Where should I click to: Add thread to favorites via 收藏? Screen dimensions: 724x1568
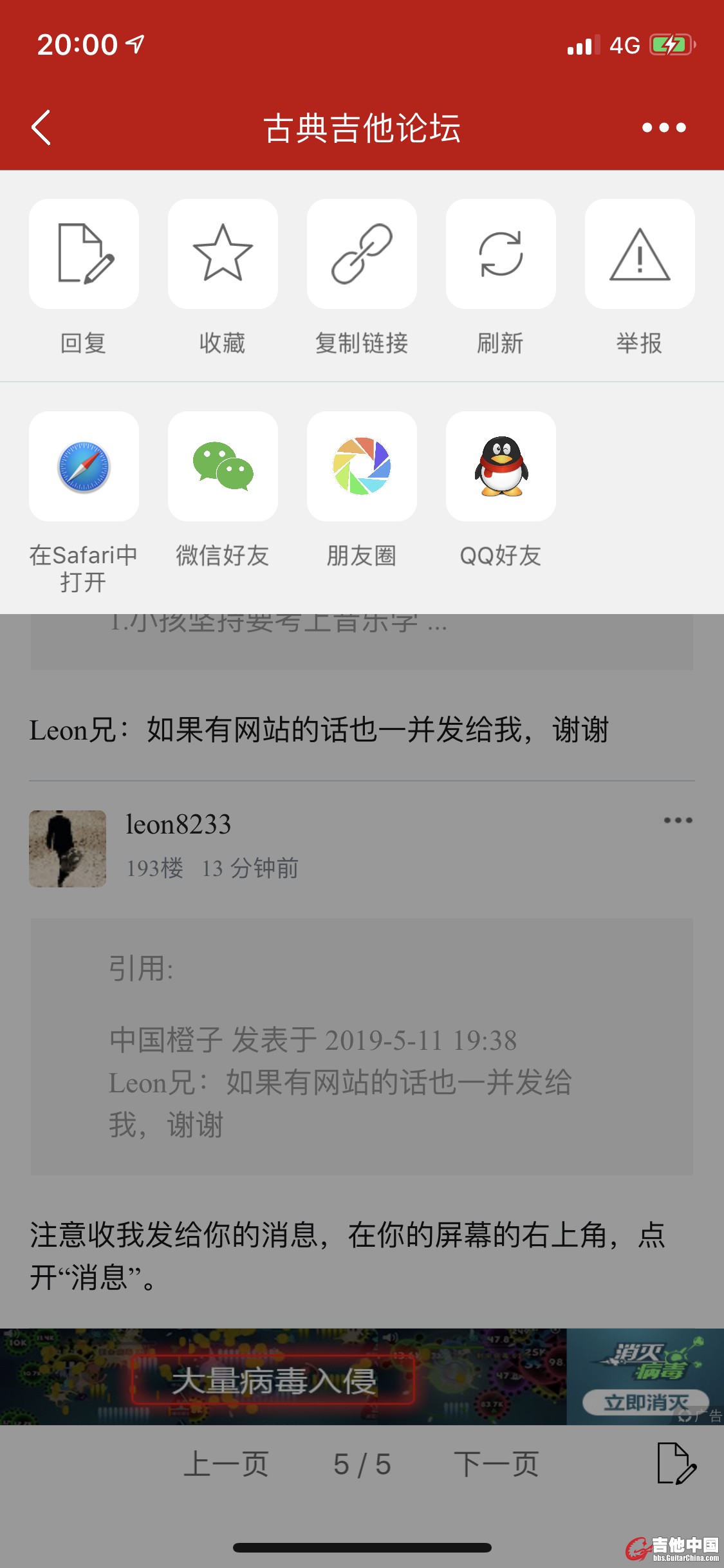(x=223, y=254)
